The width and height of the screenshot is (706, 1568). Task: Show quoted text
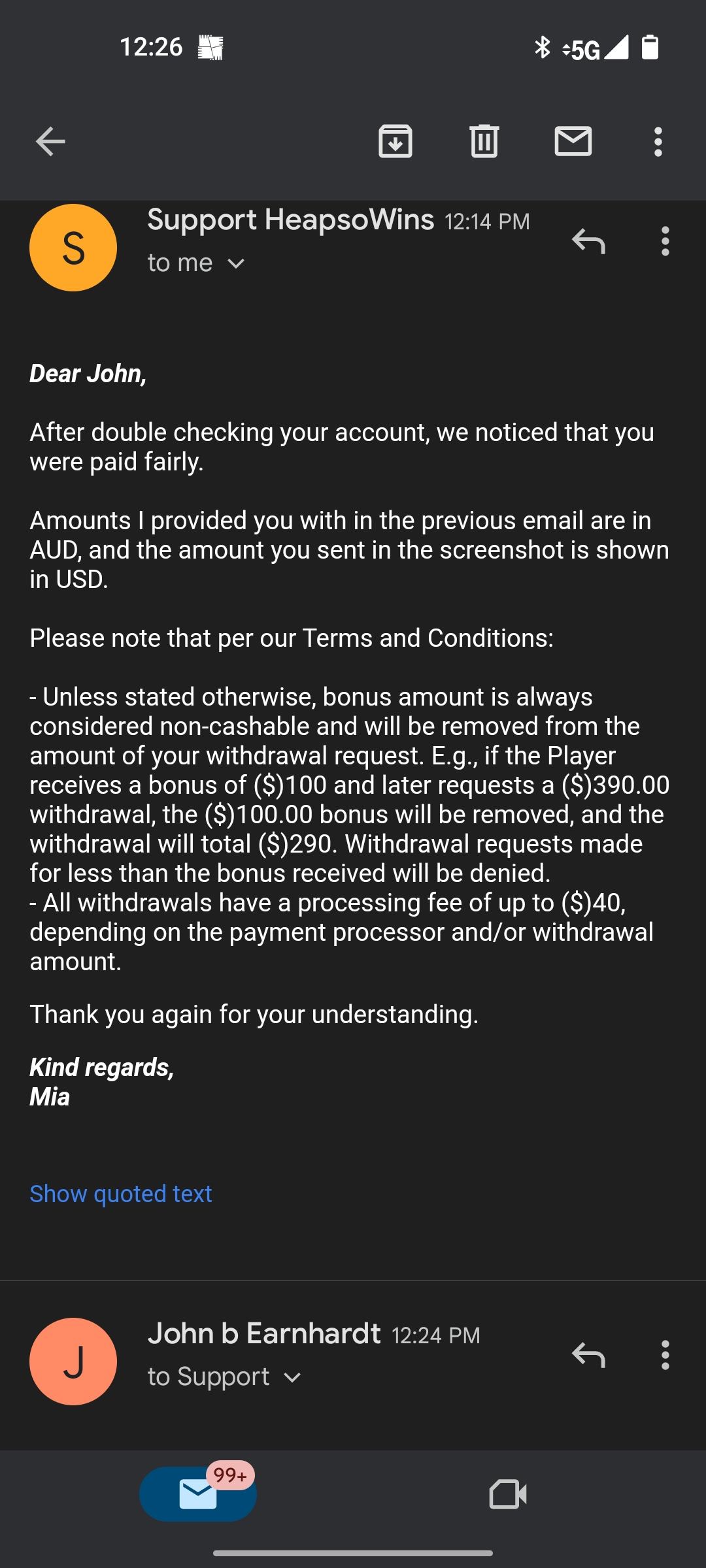[121, 1194]
